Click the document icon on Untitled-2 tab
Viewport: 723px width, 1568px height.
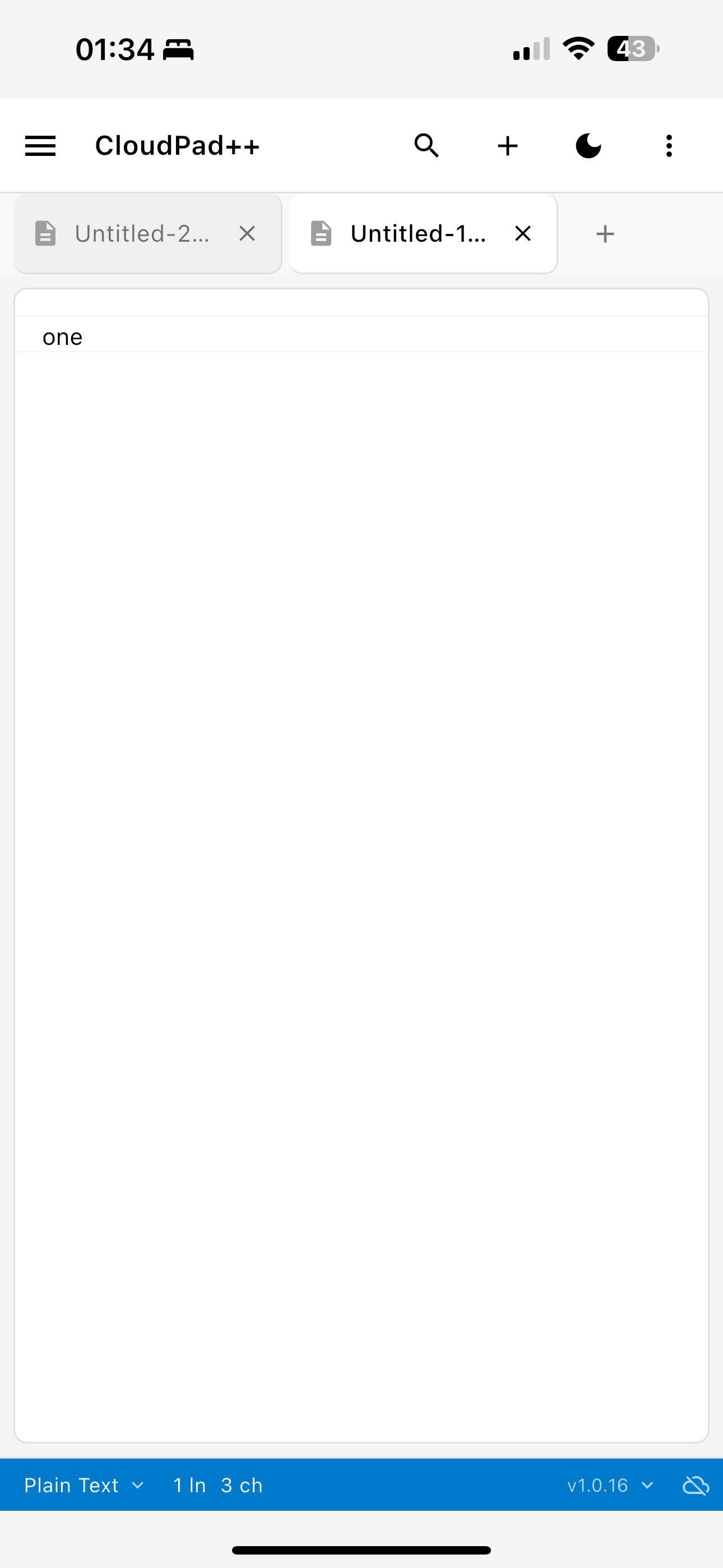point(45,233)
